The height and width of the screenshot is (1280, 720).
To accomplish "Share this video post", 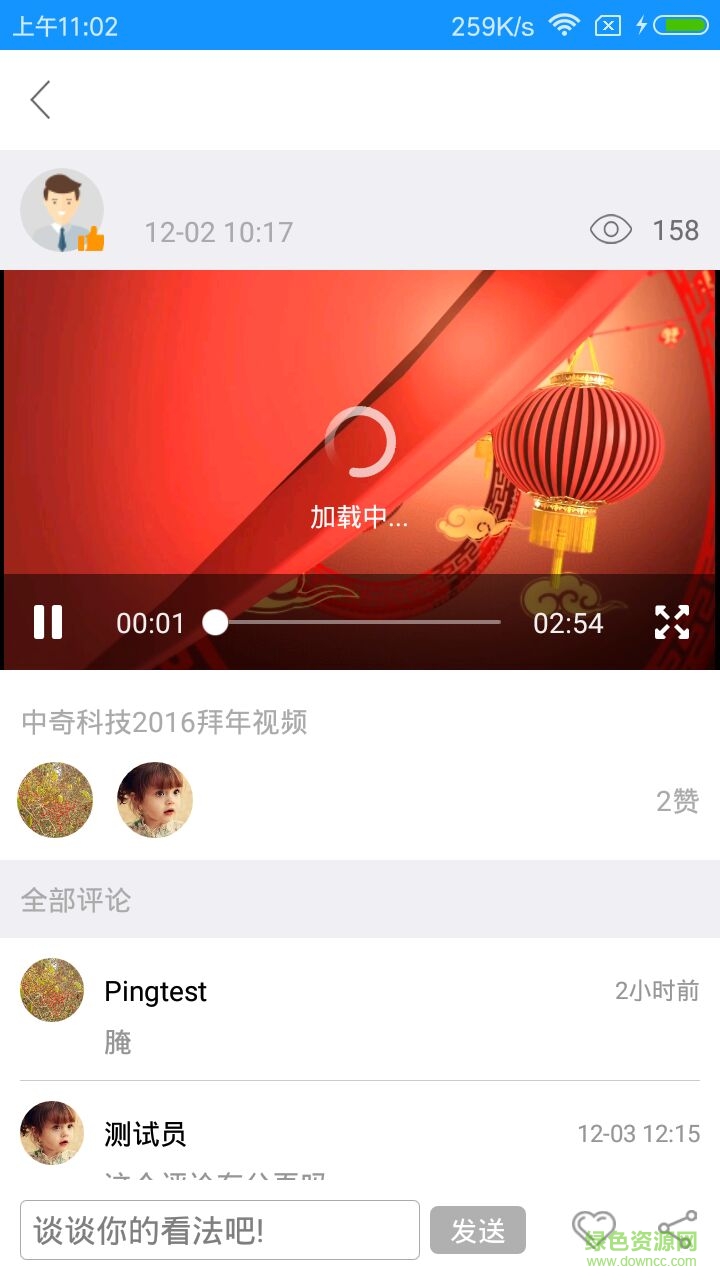I will (x=677, y=1228).
